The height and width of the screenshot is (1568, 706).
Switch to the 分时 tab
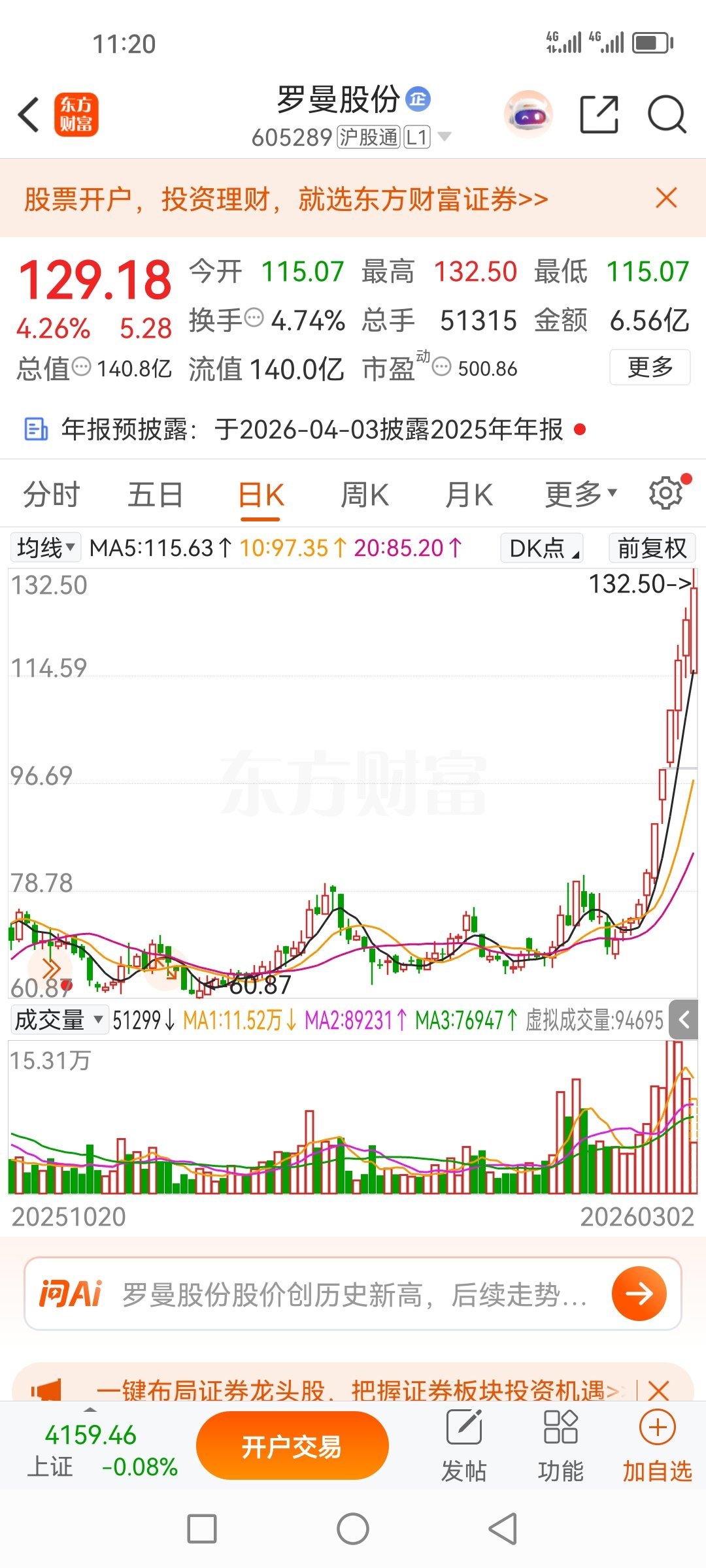pyautogui.click(x=50, y=495)
